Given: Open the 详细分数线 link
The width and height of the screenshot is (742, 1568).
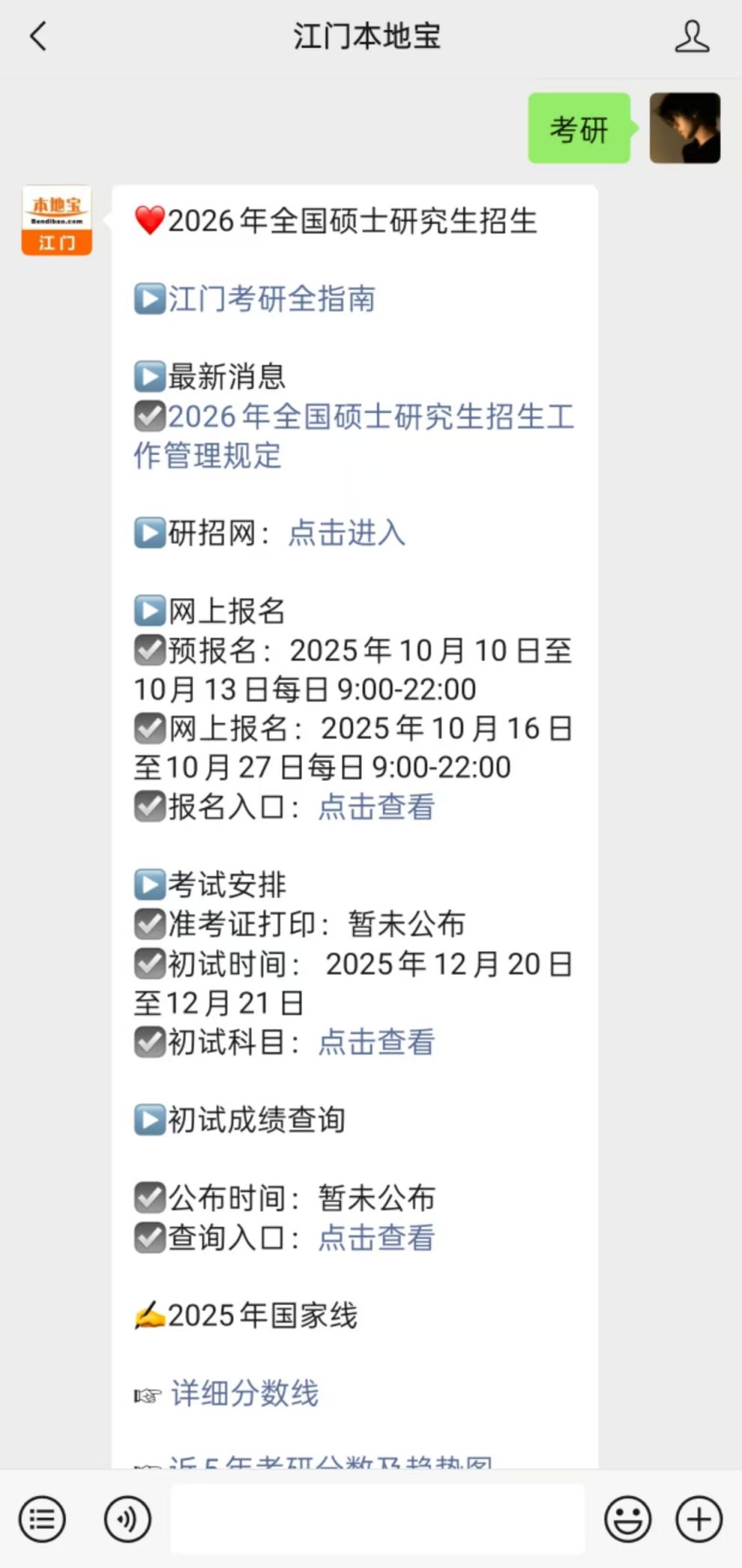Looking at the screenshot, I should pyautogui.click(x=245, y=1394).
